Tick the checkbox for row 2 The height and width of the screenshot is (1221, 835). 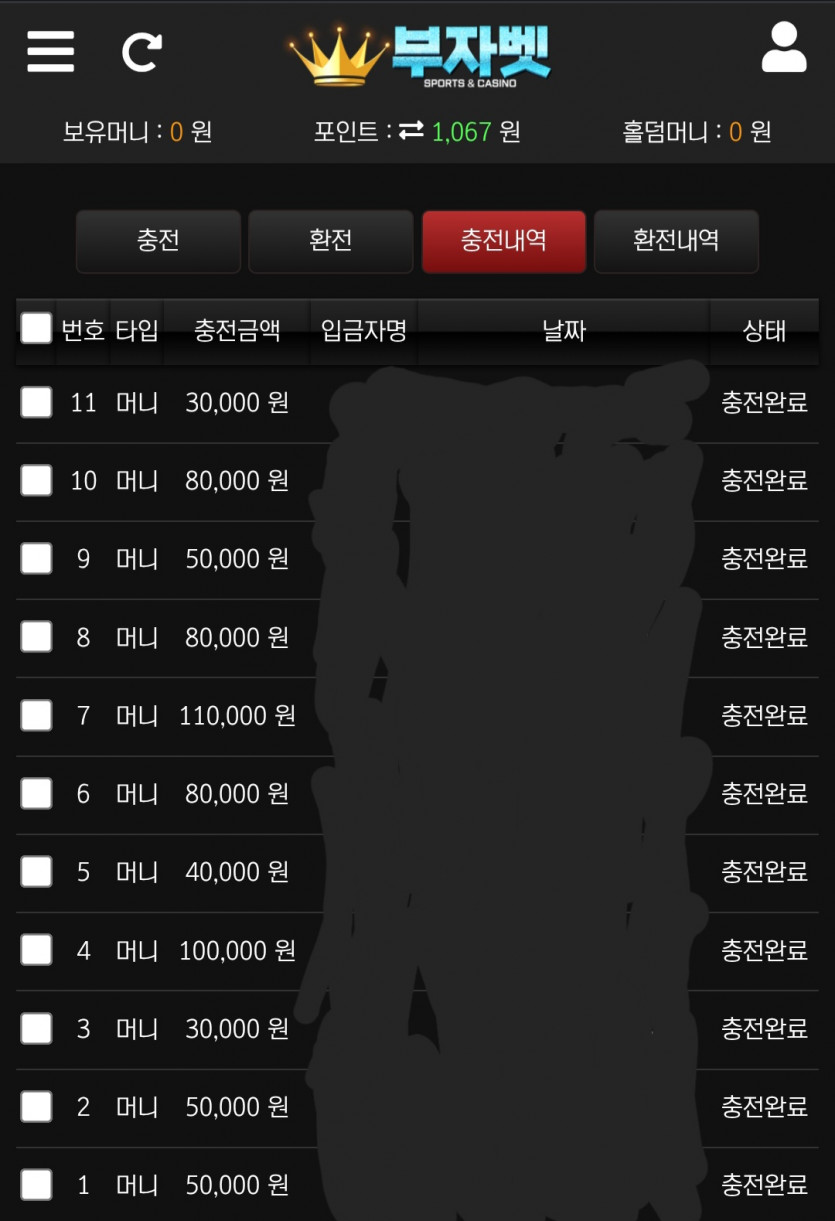pyautogui.click(x=36, y=1106)
